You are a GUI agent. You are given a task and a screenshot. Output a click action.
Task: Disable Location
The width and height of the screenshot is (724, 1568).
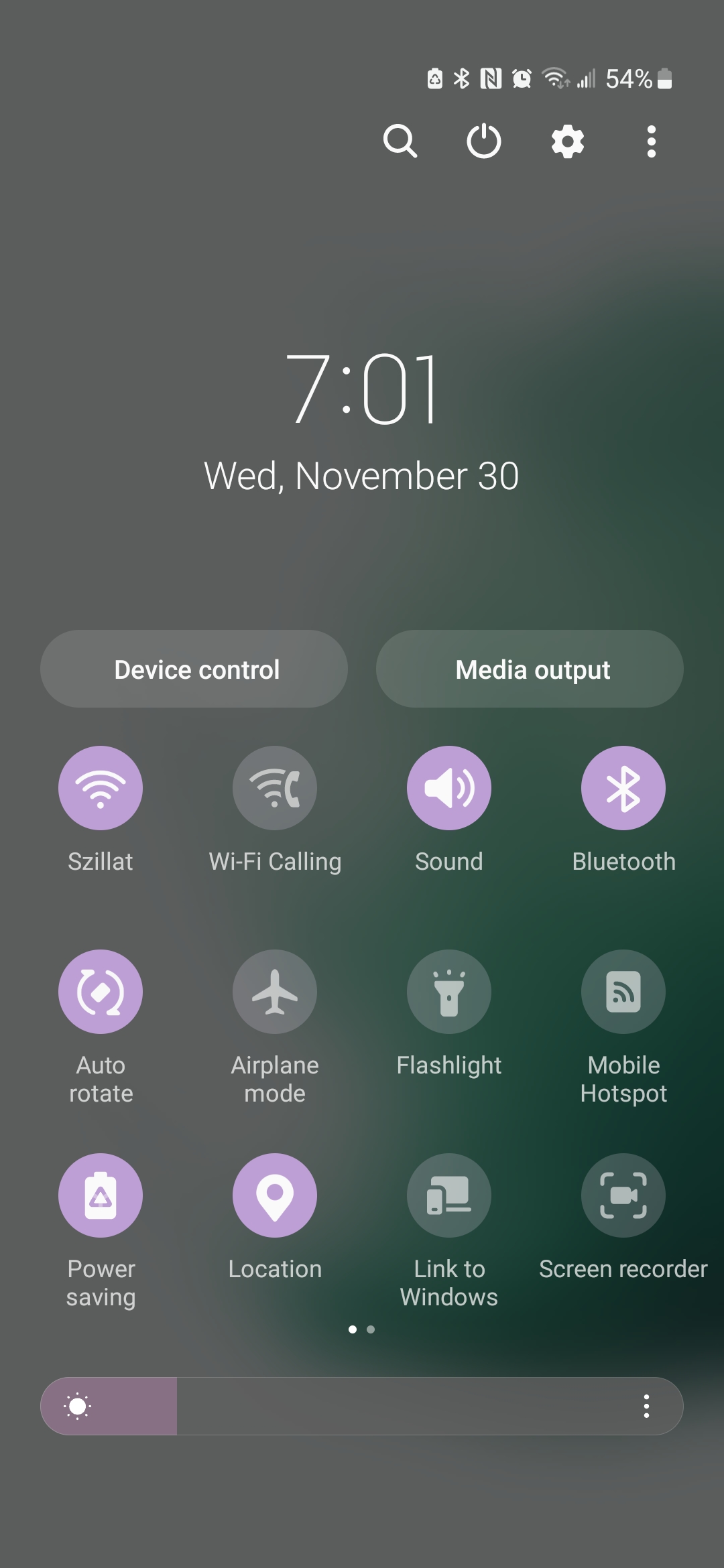tap(275, 1195)
